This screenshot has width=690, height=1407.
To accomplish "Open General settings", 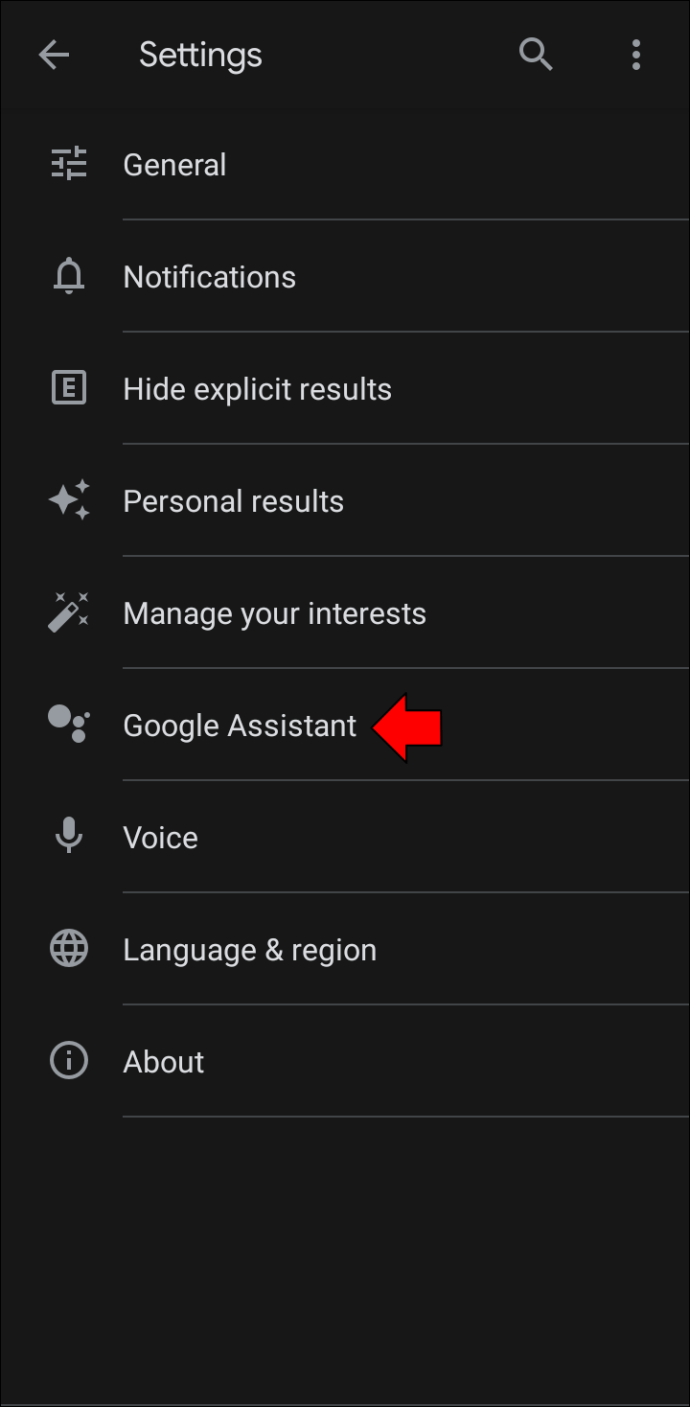I will point(174,164).
